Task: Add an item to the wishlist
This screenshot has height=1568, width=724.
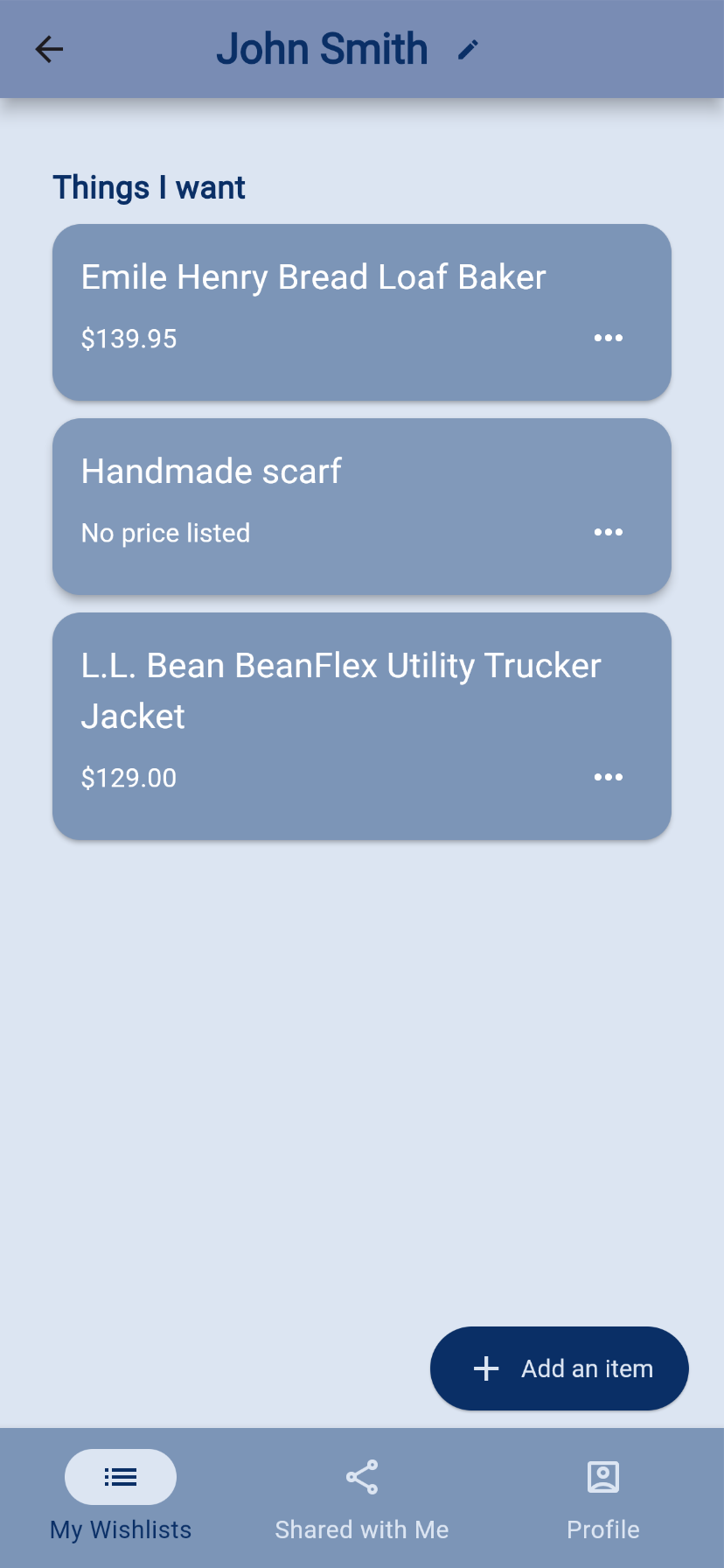Action: tap(560, 1368)
